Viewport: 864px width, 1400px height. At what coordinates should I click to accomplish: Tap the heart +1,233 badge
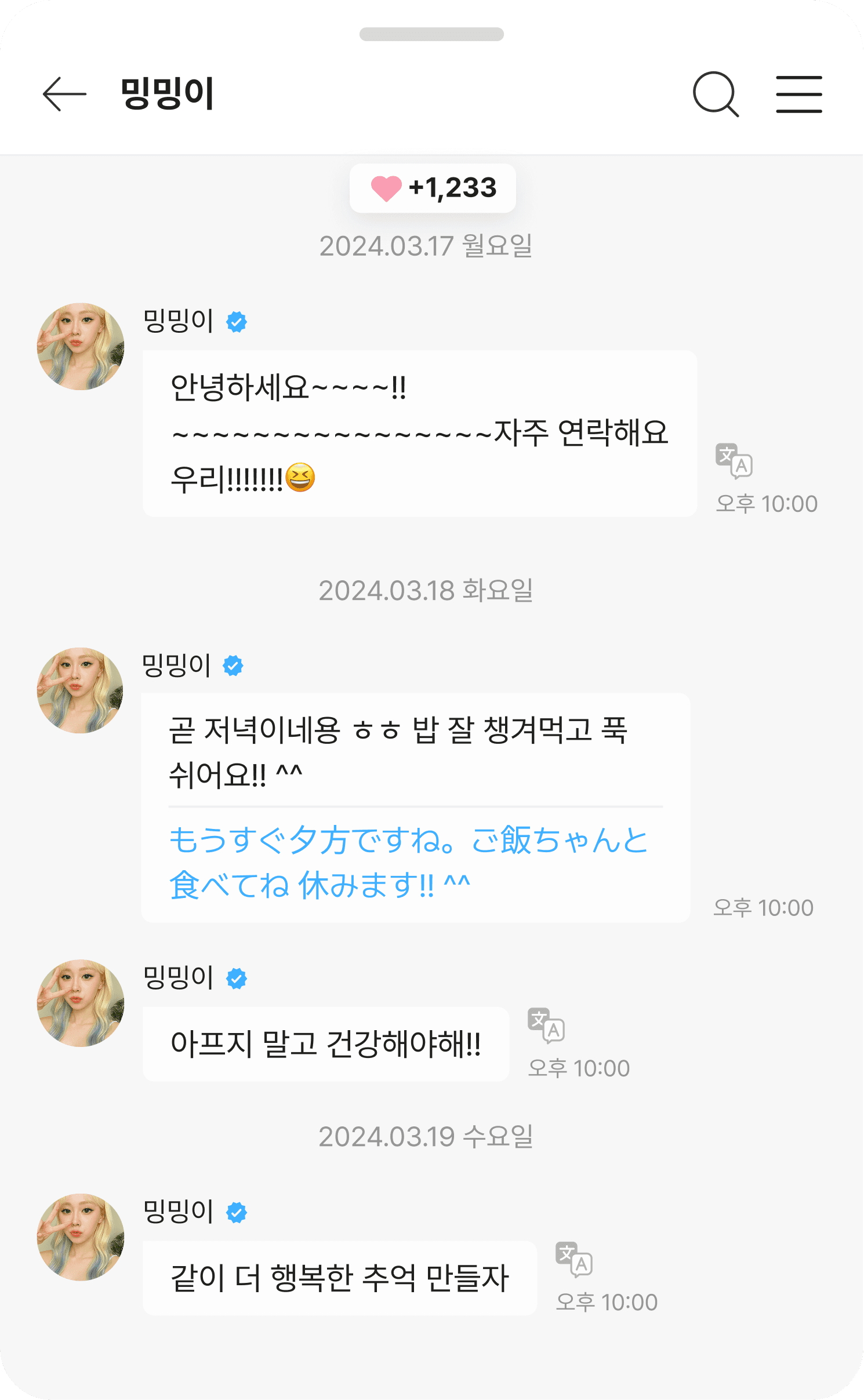(433, 188)
